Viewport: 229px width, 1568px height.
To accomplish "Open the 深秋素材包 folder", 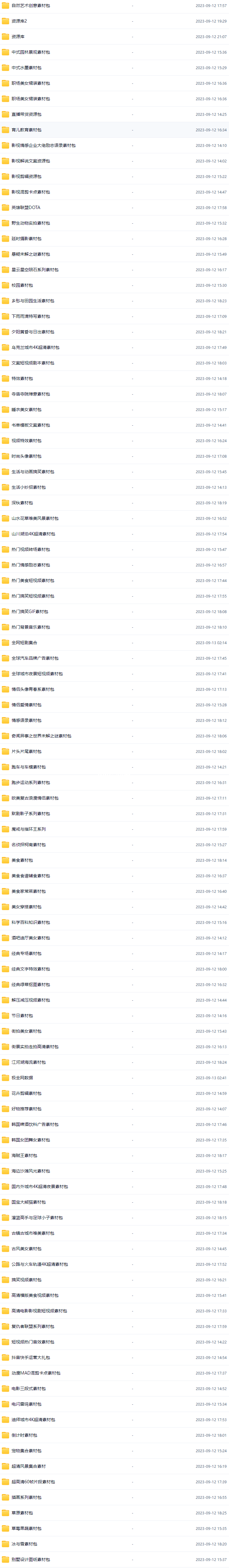I will pos(22,503).
